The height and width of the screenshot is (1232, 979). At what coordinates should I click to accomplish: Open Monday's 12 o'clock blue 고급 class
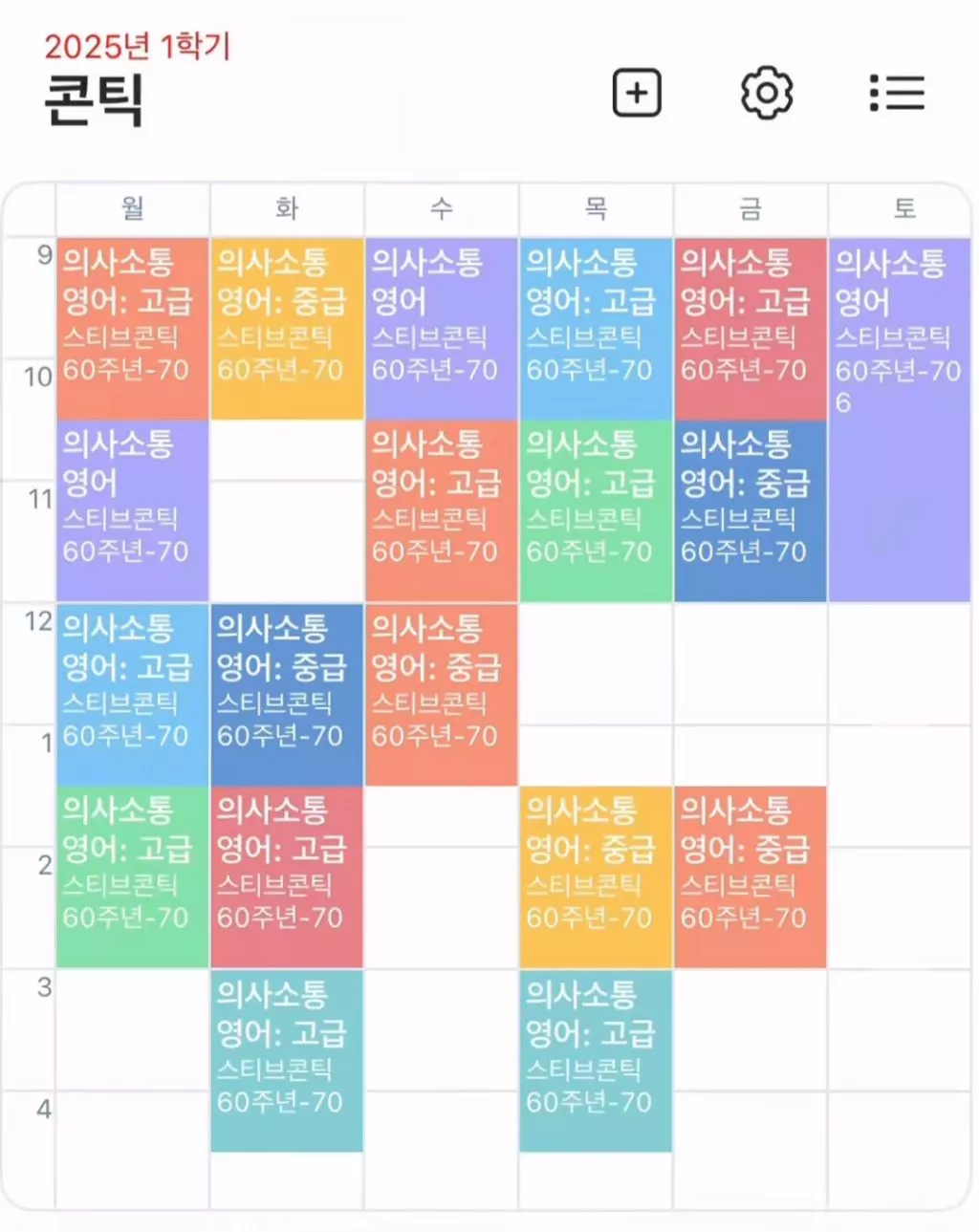132,694
